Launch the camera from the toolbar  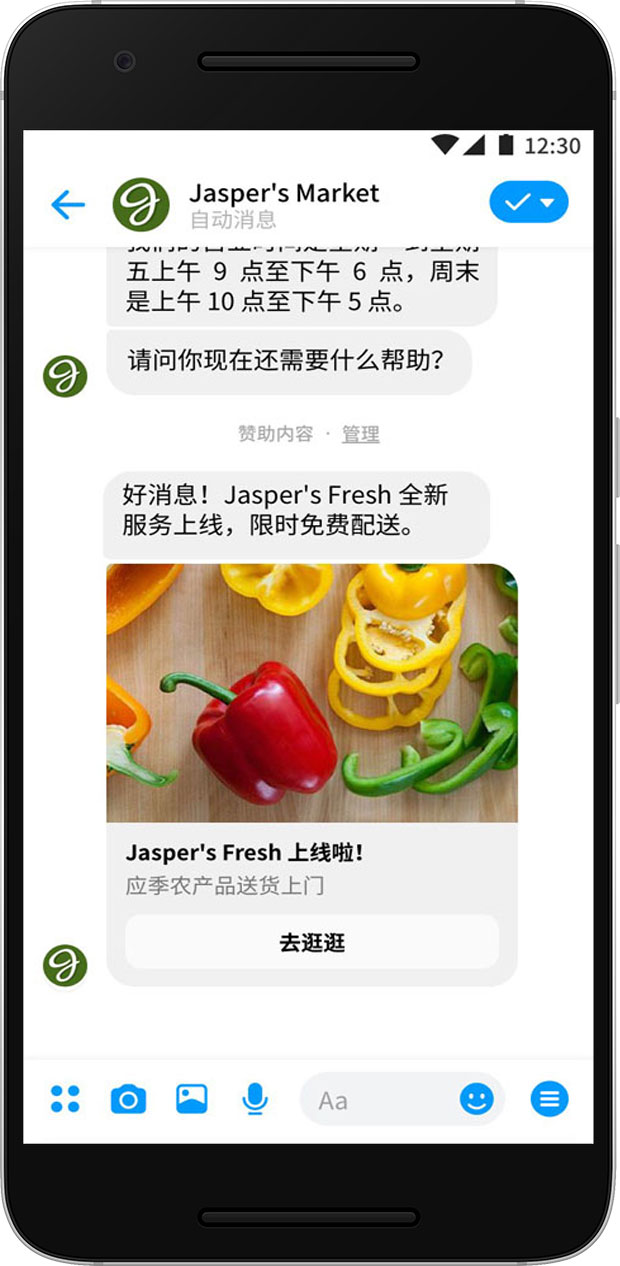[x=128, y=1100]
